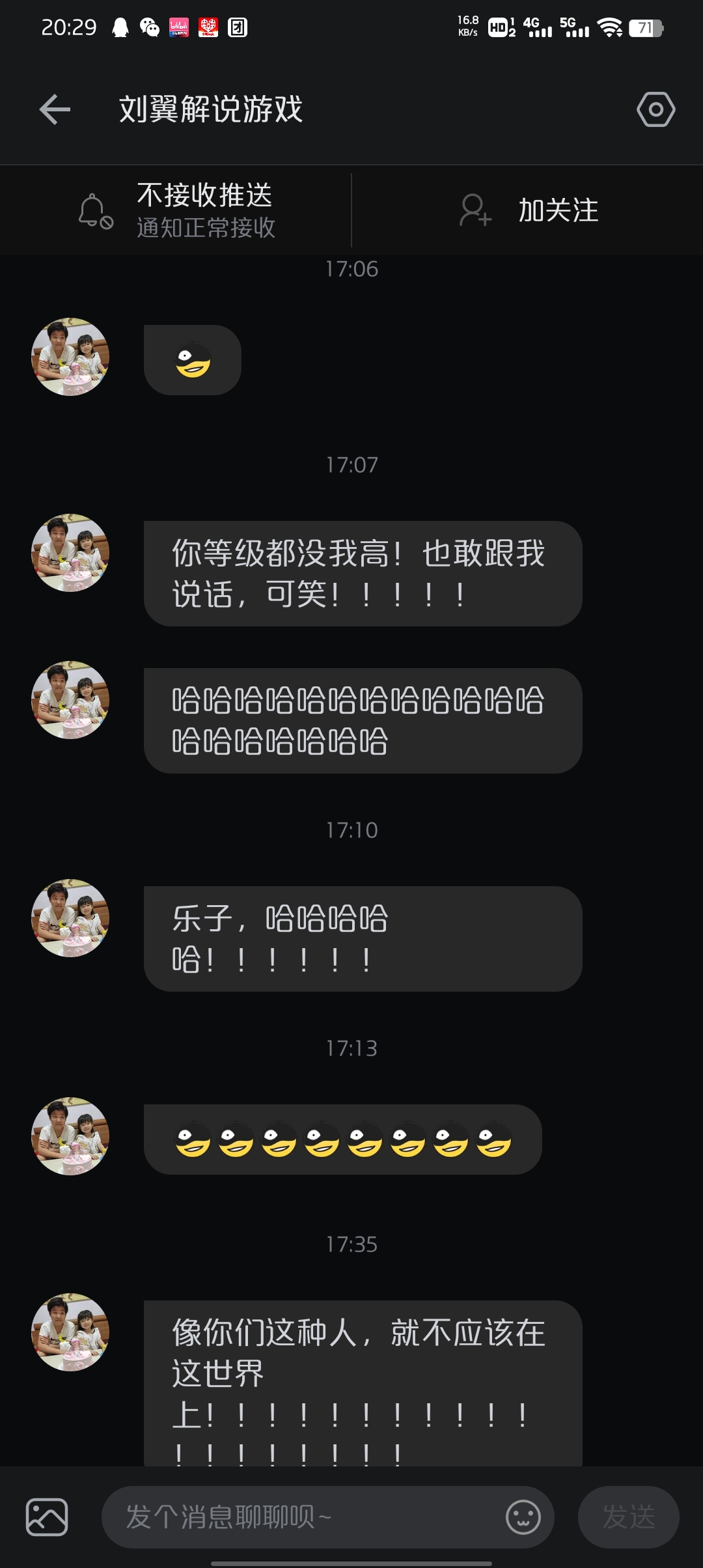Open sender avatar beside 你等级都没我高 message
This screenshot has width=703, height=1568.
coord(70,553)
